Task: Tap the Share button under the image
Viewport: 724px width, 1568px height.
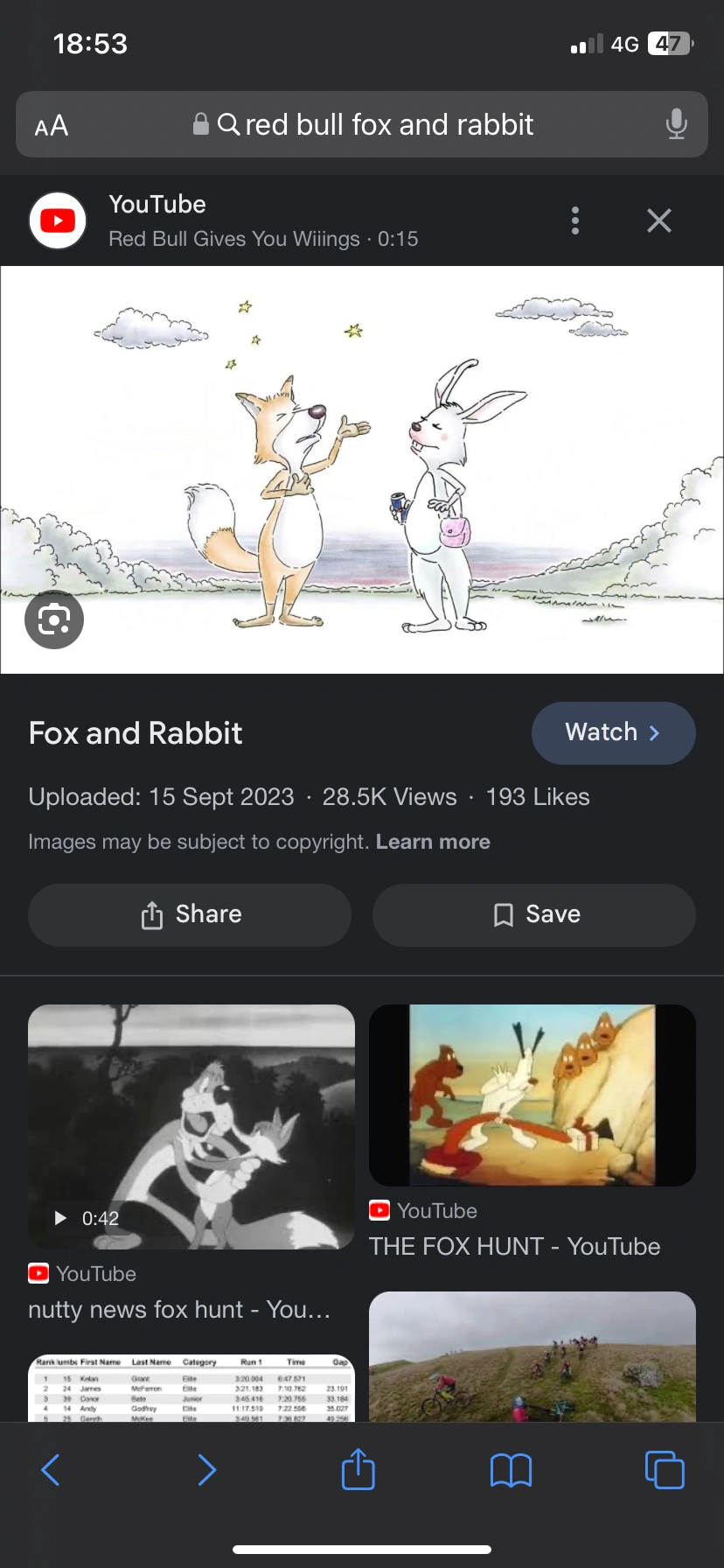Action: 189,914
